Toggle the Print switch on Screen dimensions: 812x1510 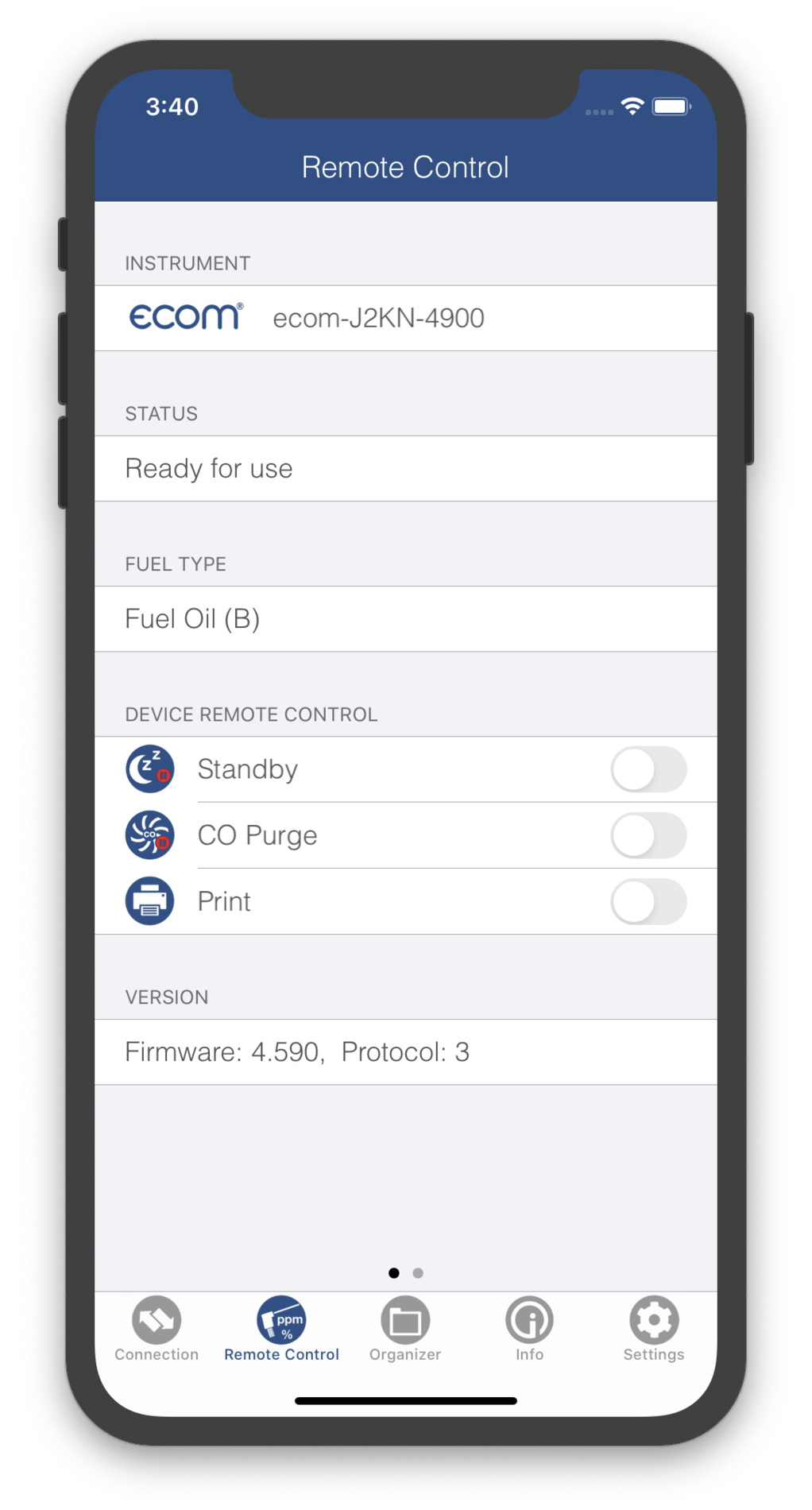650,900
